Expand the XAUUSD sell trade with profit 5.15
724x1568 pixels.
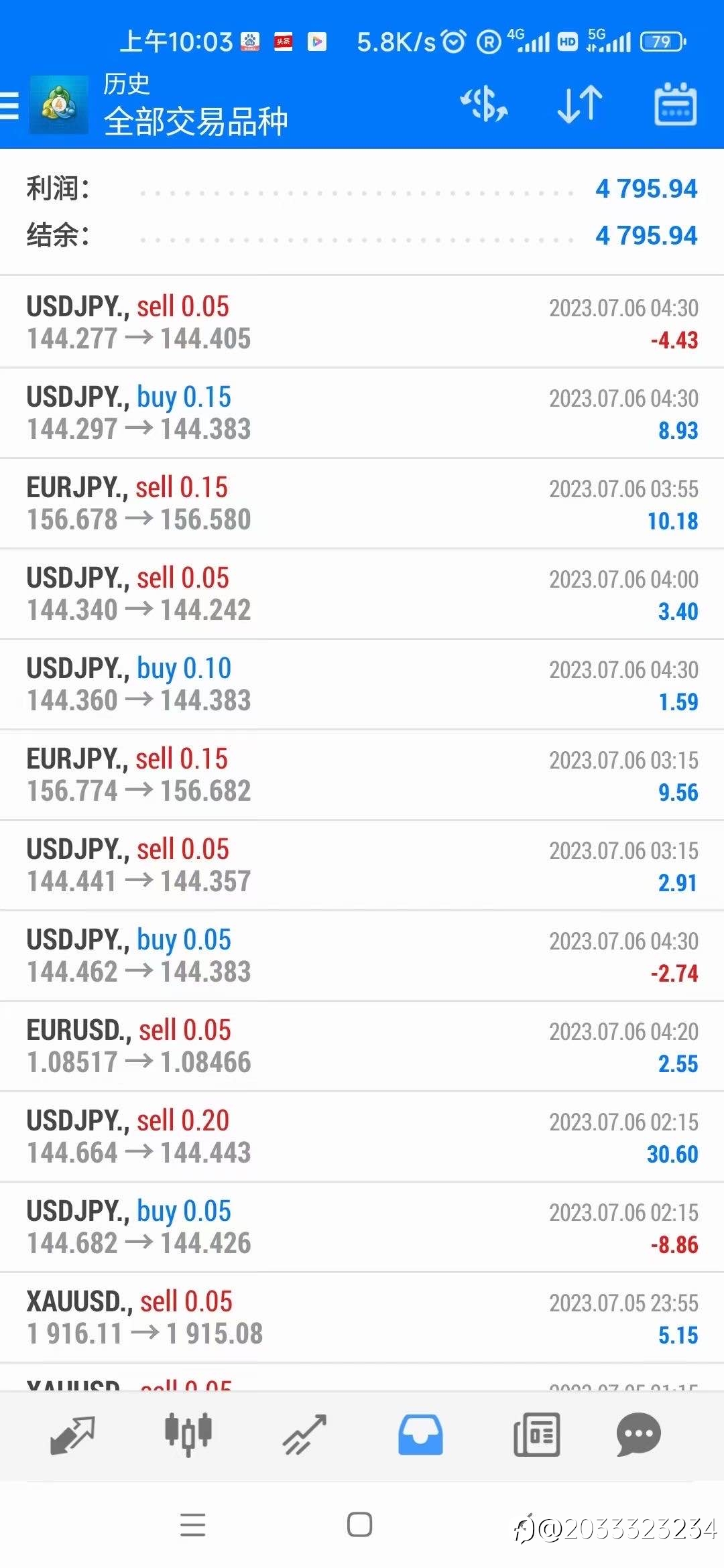tap(362, 1317)
